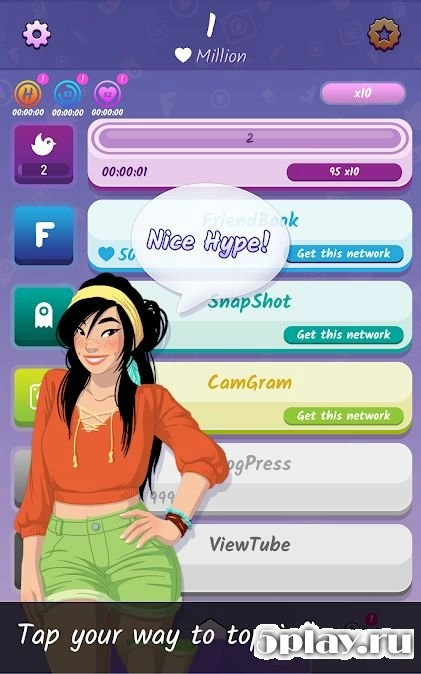Screen dimensions: 421x674
Task: Open the star badge achievements icon
Action: pos(384,34)
